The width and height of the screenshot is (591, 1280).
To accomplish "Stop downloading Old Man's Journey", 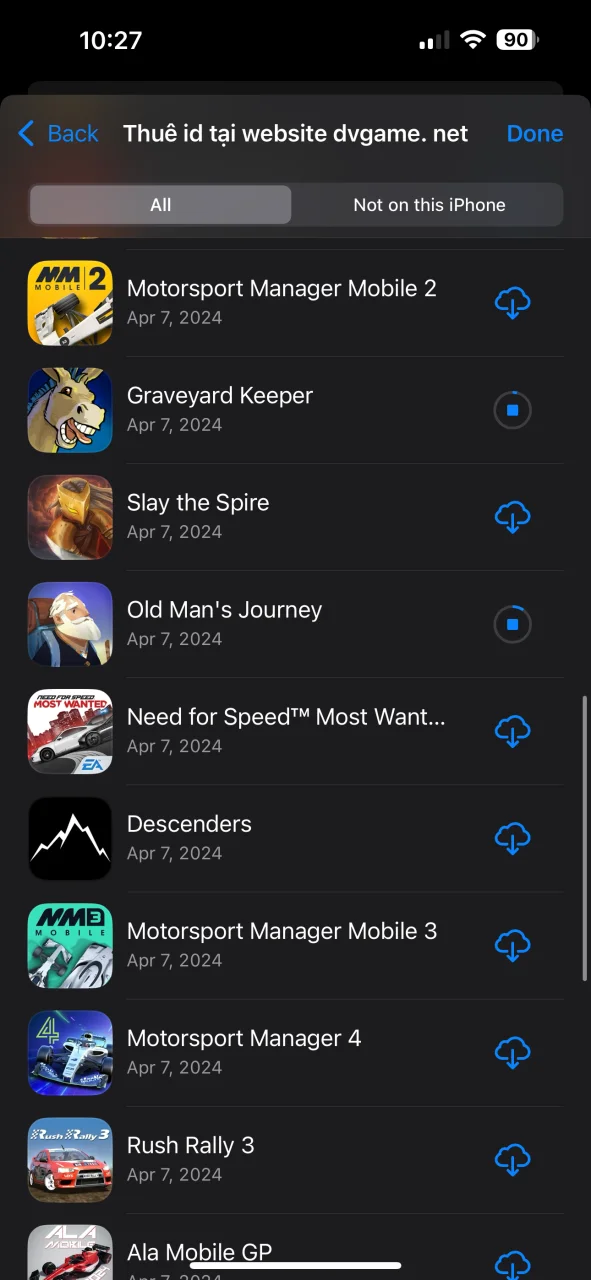I will coord(512,625).
